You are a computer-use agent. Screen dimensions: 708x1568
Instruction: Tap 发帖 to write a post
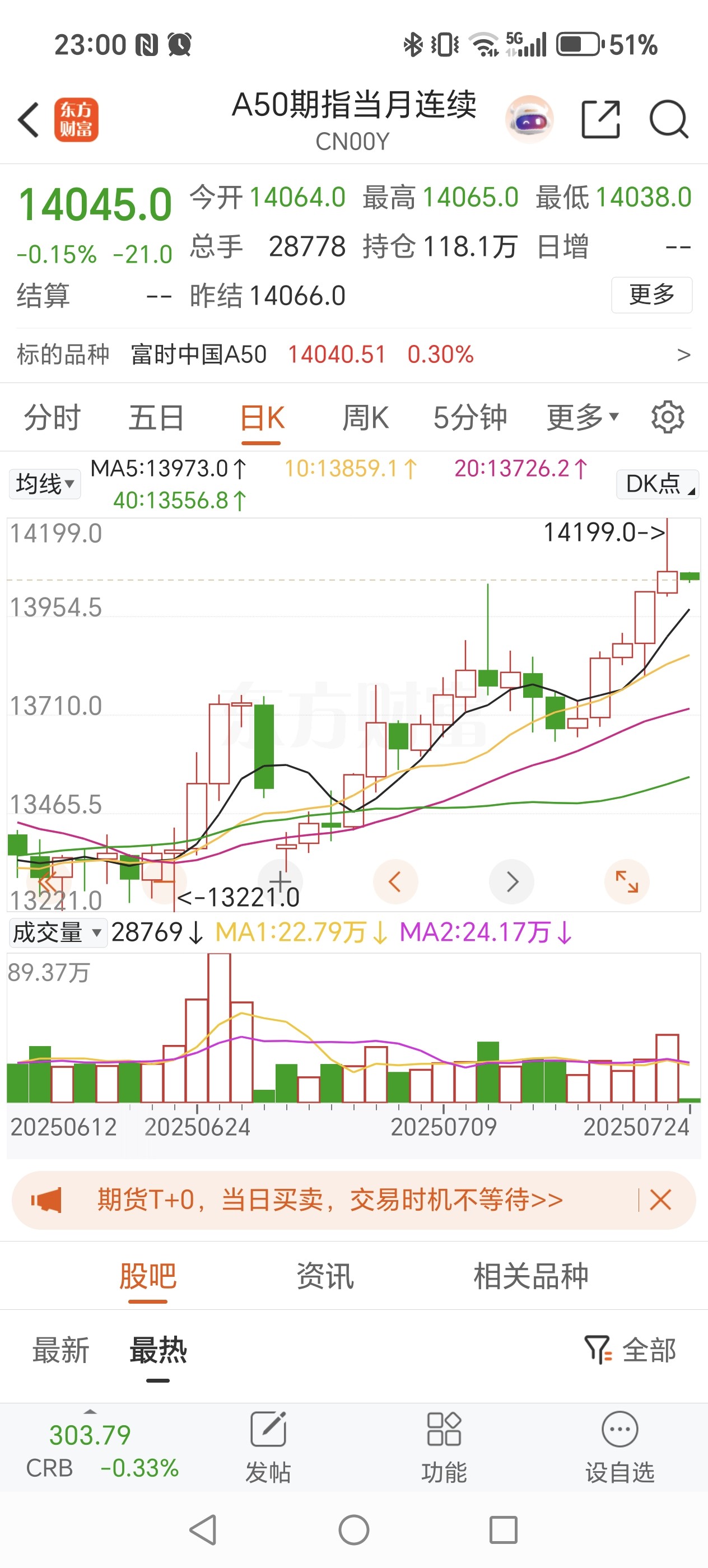pos(268,1448)
